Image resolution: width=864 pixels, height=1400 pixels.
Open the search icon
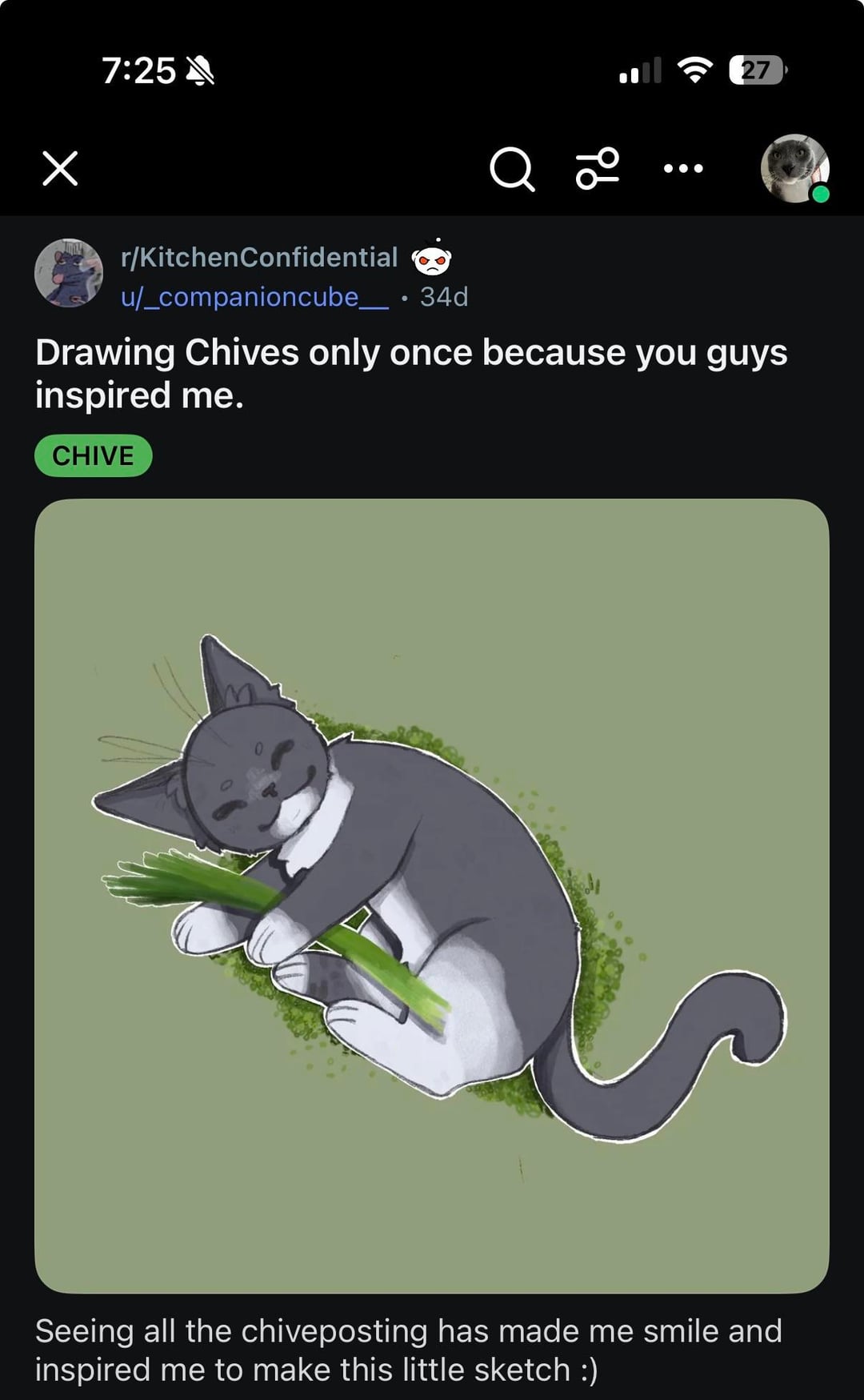coord(512,169)
